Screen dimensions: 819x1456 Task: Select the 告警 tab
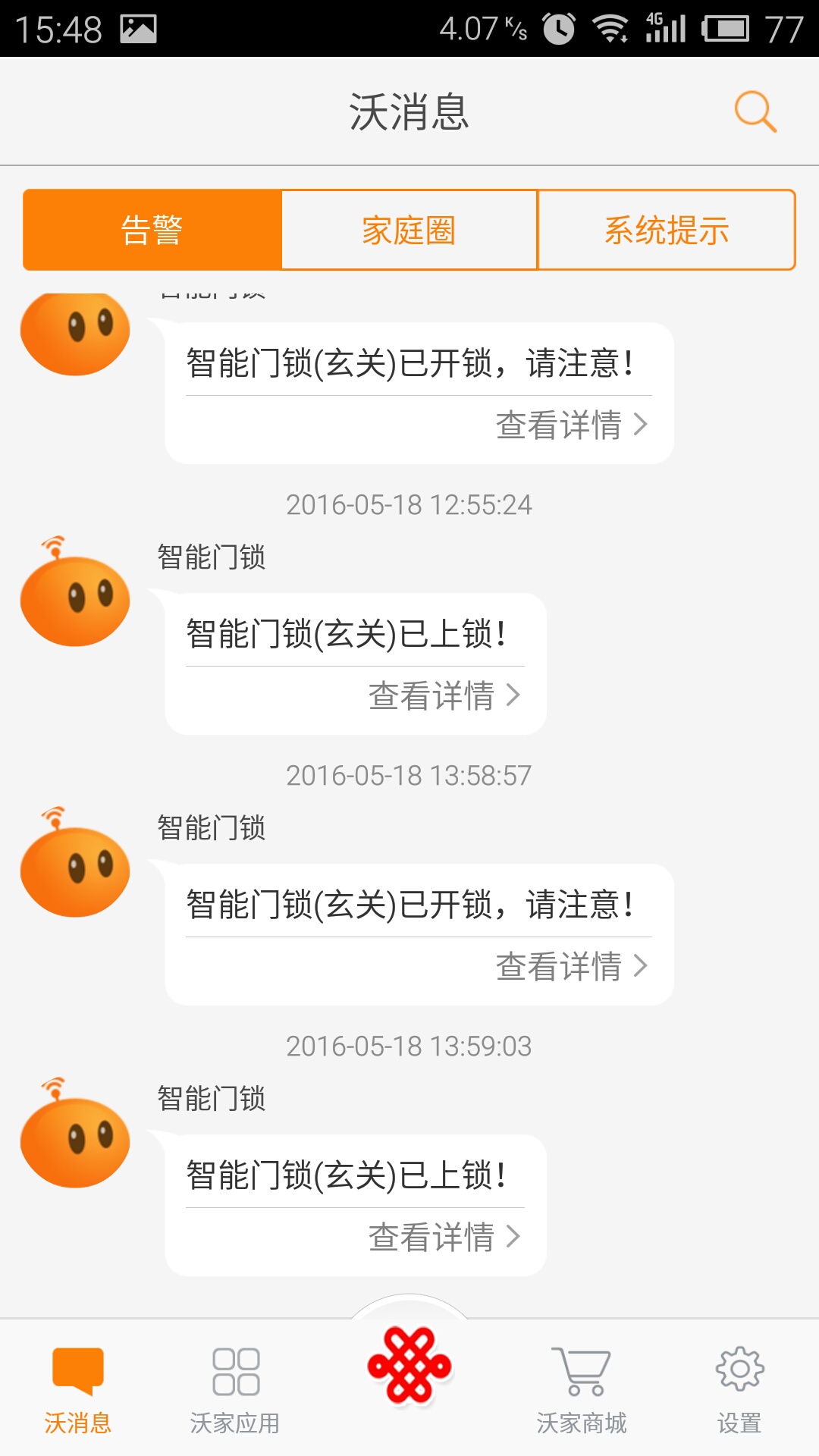click(x=152, y=230)
